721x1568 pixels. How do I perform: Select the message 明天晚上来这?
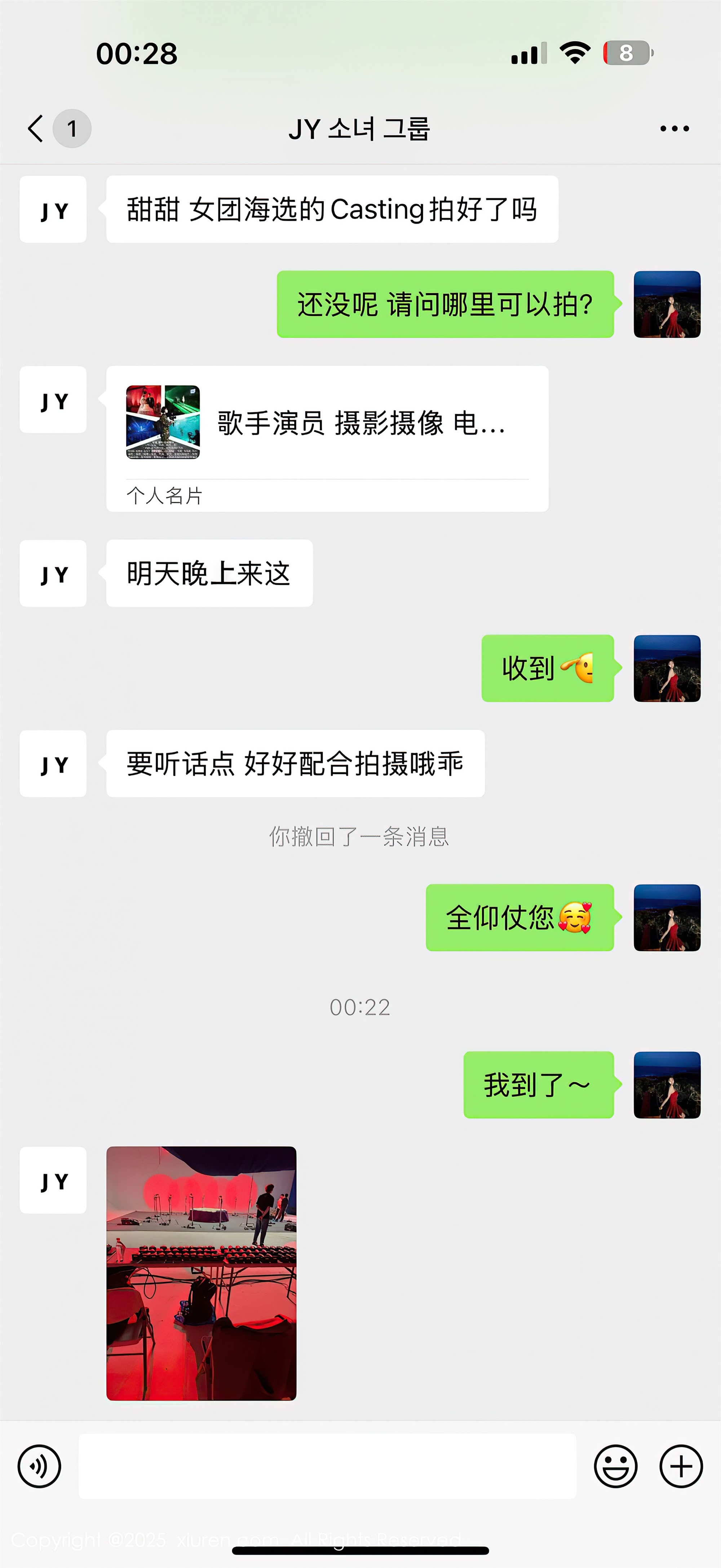click(209, 572)
